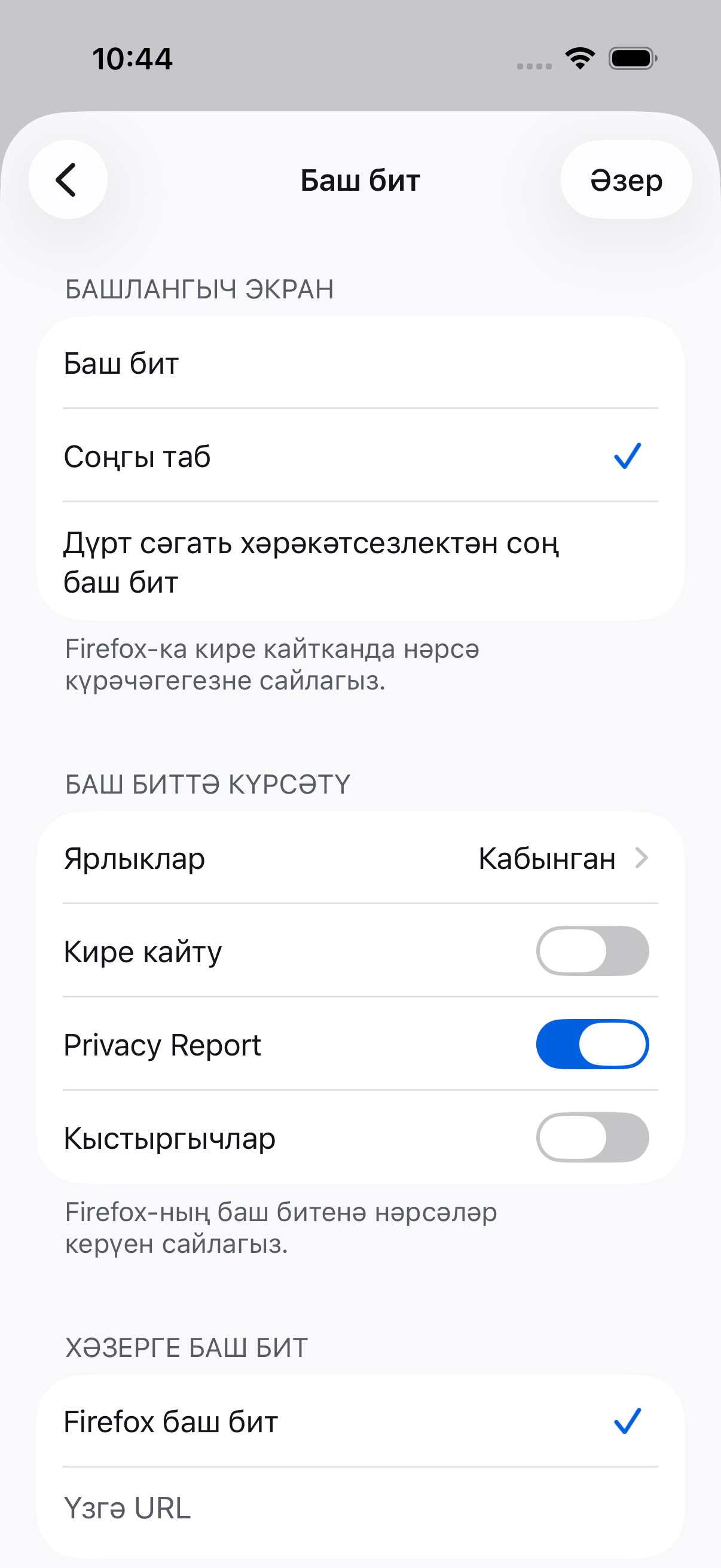Viewport: 721px width, 1568px height.
Task: Enable the Кире кайту switch
Action: (592, 951)
